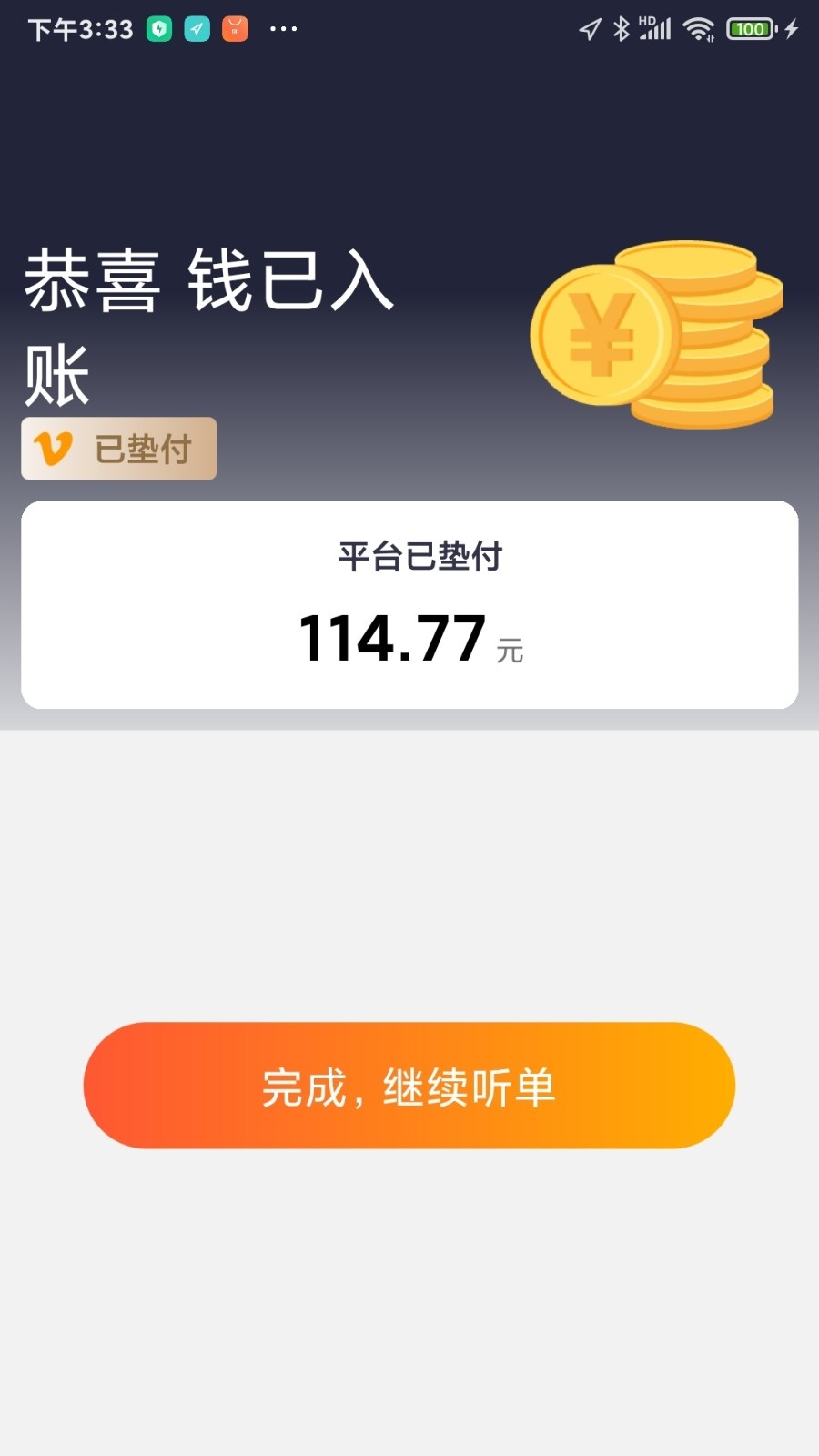The image size is (819, 1456).
Task: Tap the Bluetooth status icon
Action: [x=621, y=28]
